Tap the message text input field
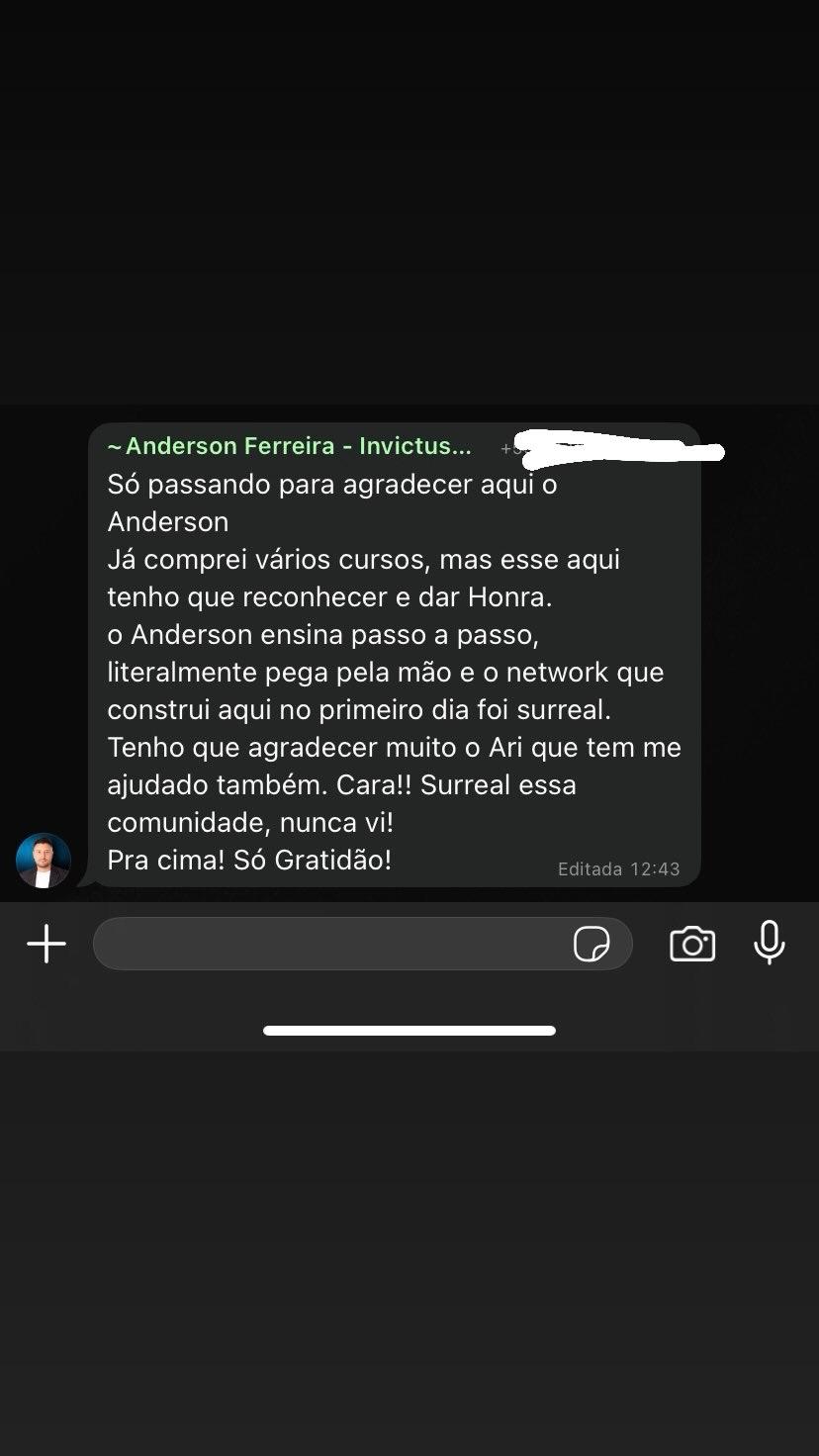The width and height of the screenshot is (819, 1456). click(331, 944)
